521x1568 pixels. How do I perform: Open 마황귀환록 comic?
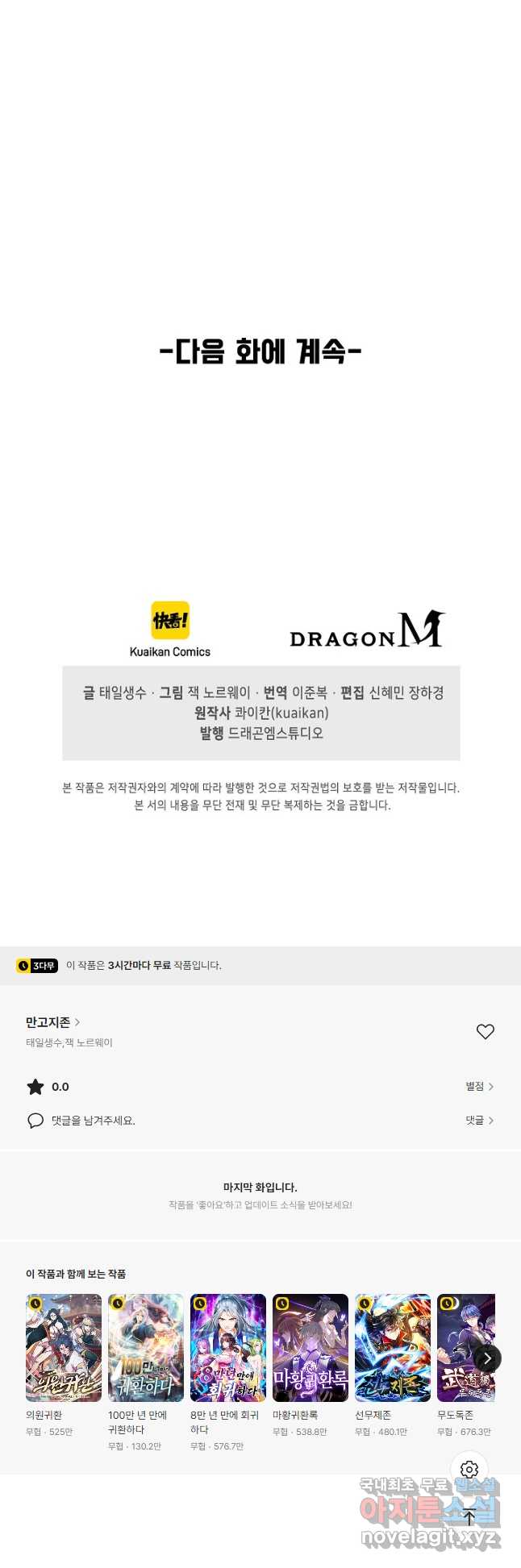[x=311, y=1348]
